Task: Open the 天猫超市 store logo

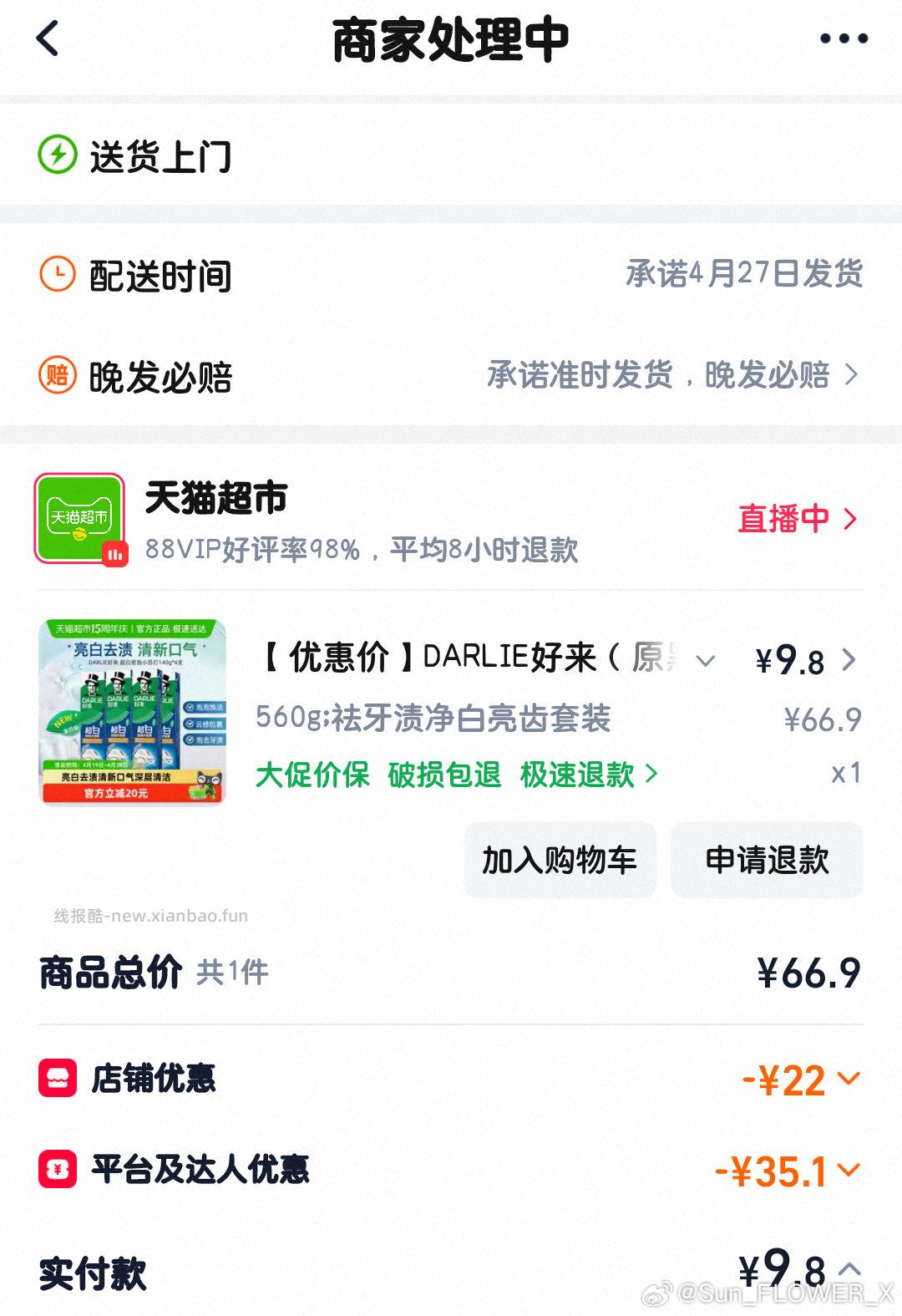Action: click(x=79, y=518)
